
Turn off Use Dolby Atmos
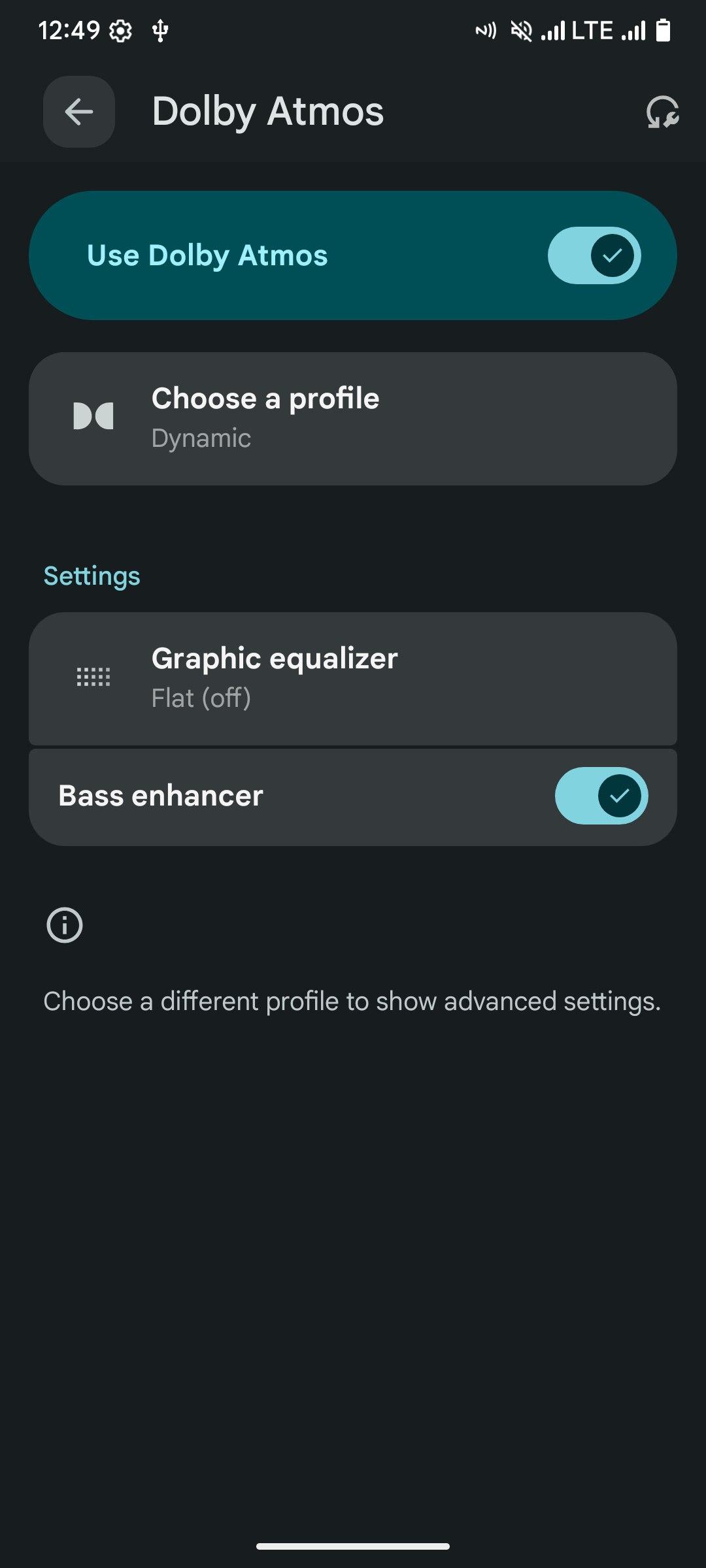[x=594, y=255]
